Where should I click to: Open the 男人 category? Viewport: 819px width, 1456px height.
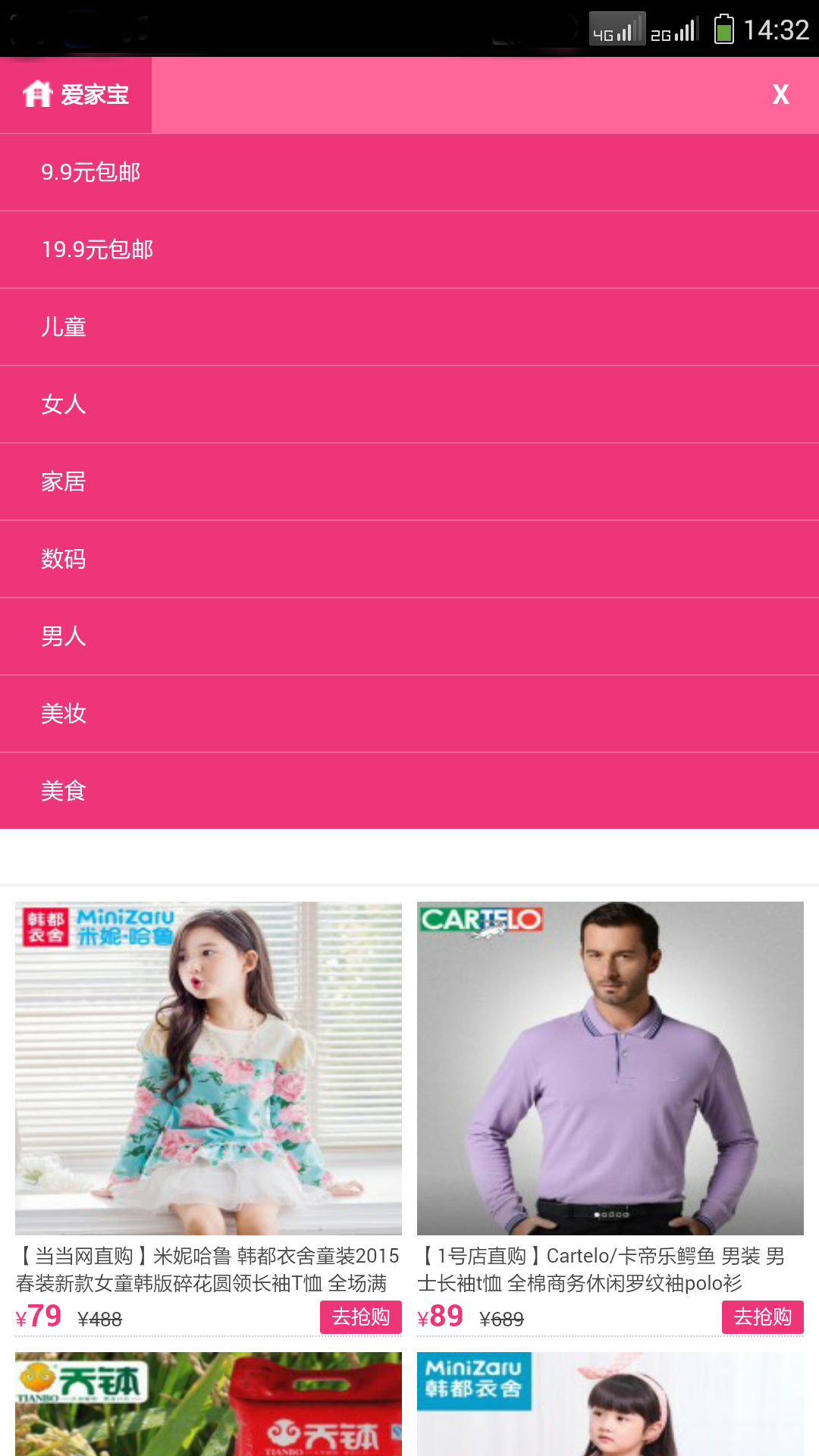pyautogui.click(x=409, y=636)
